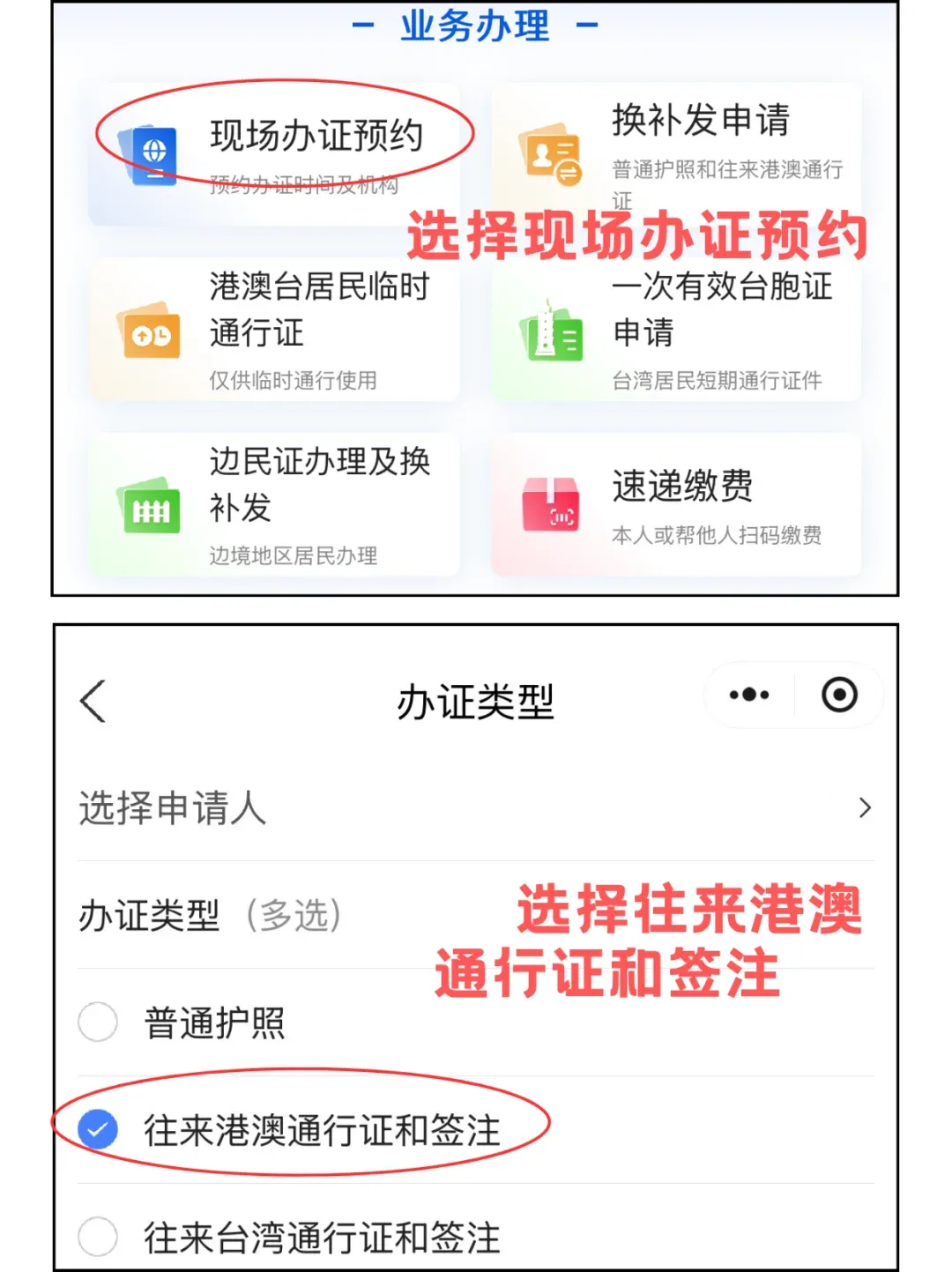This screenshot has height=1272, width=952.
Task: Click the 换补发申请 document icon
Action: (x=549, y=159)
